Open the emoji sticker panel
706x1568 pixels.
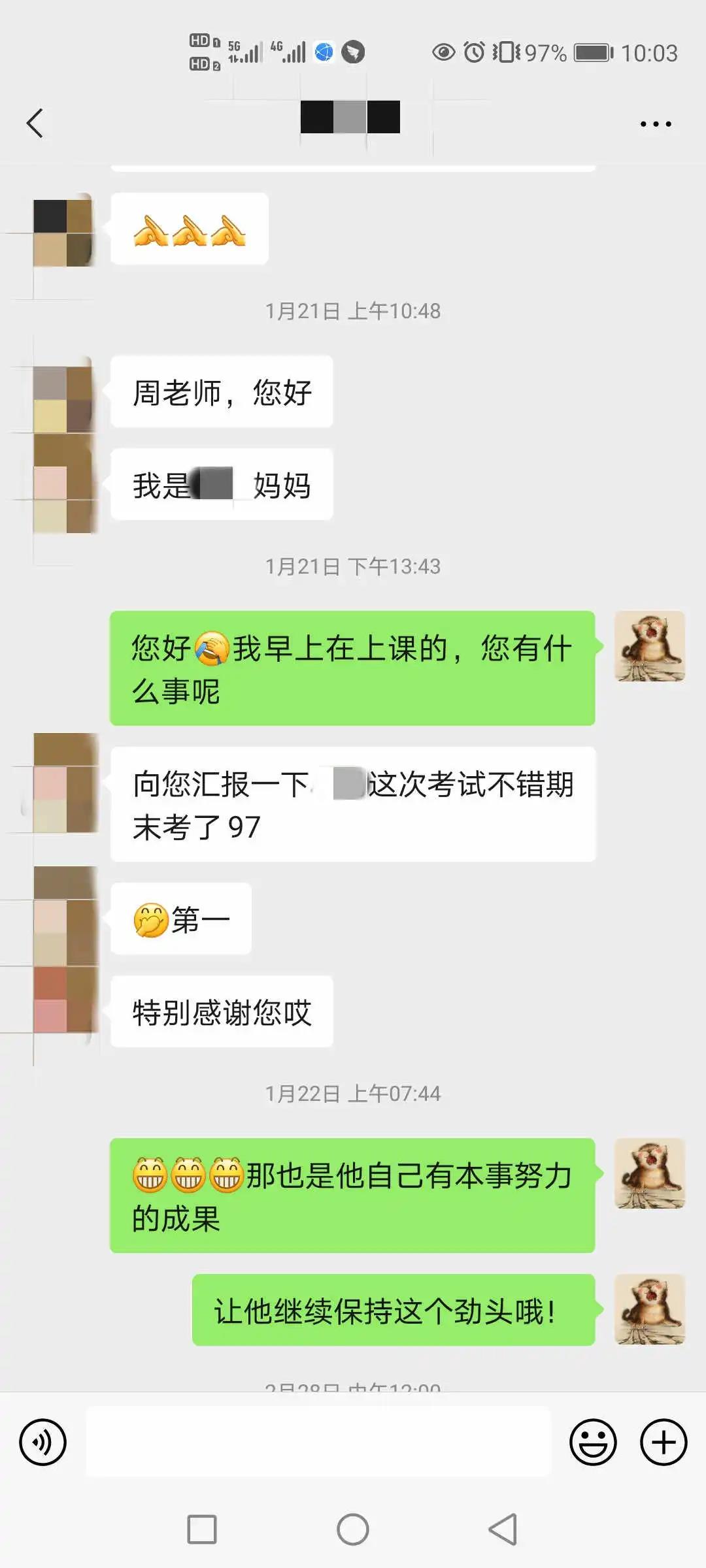(593, 1442)
